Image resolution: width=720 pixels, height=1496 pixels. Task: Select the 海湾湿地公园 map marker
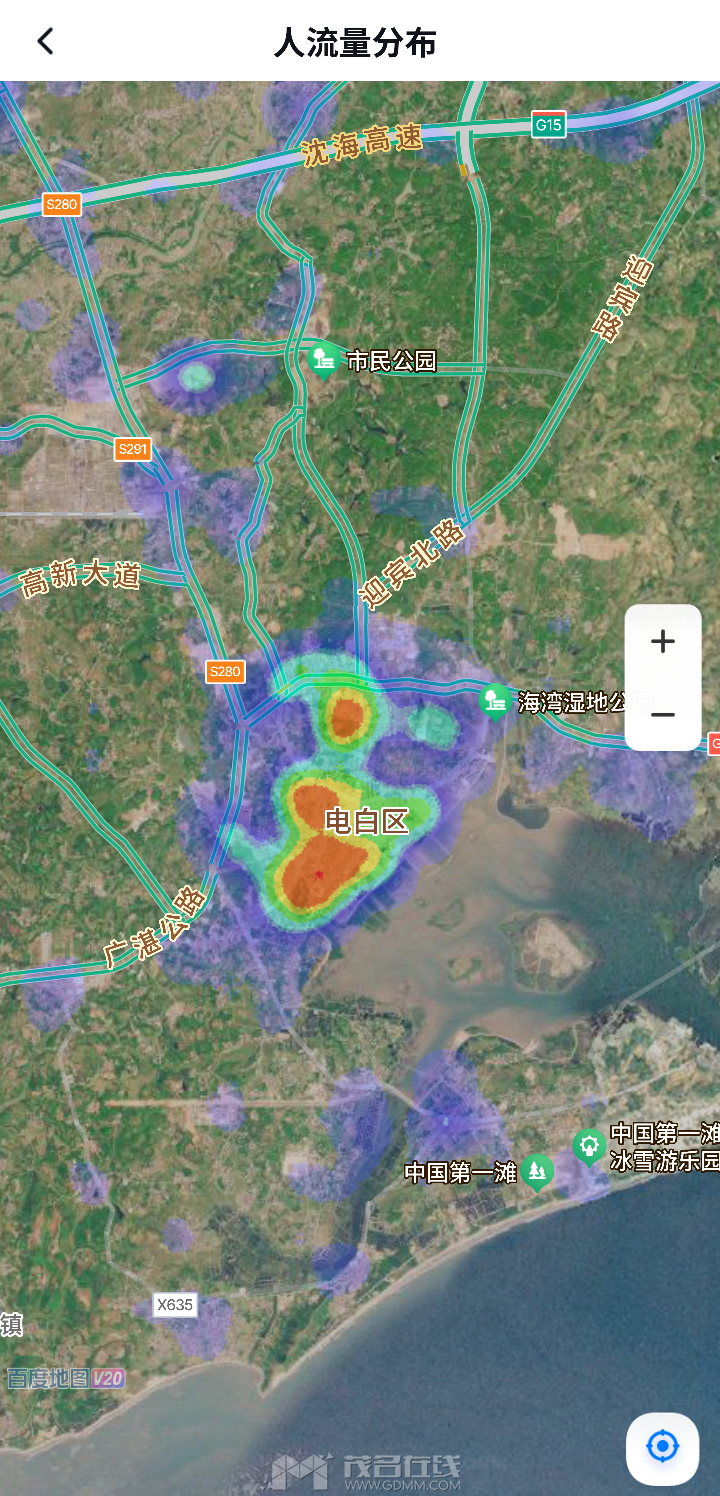495,700
